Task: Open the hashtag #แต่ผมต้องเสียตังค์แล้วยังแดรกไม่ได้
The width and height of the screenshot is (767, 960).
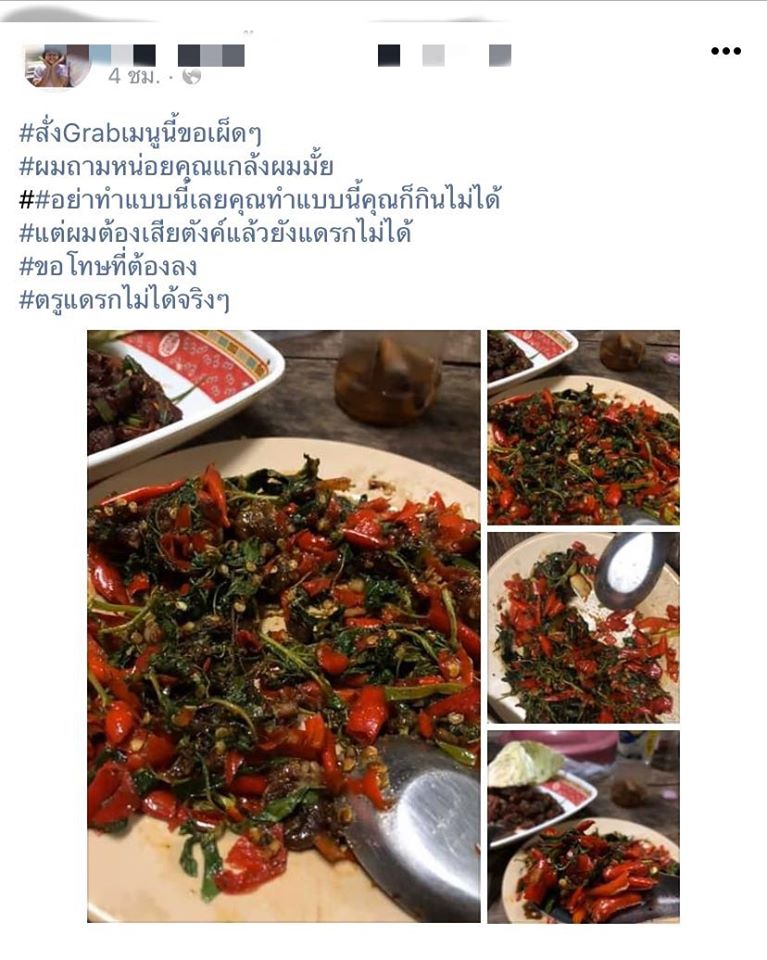Action: coord(215,233)
